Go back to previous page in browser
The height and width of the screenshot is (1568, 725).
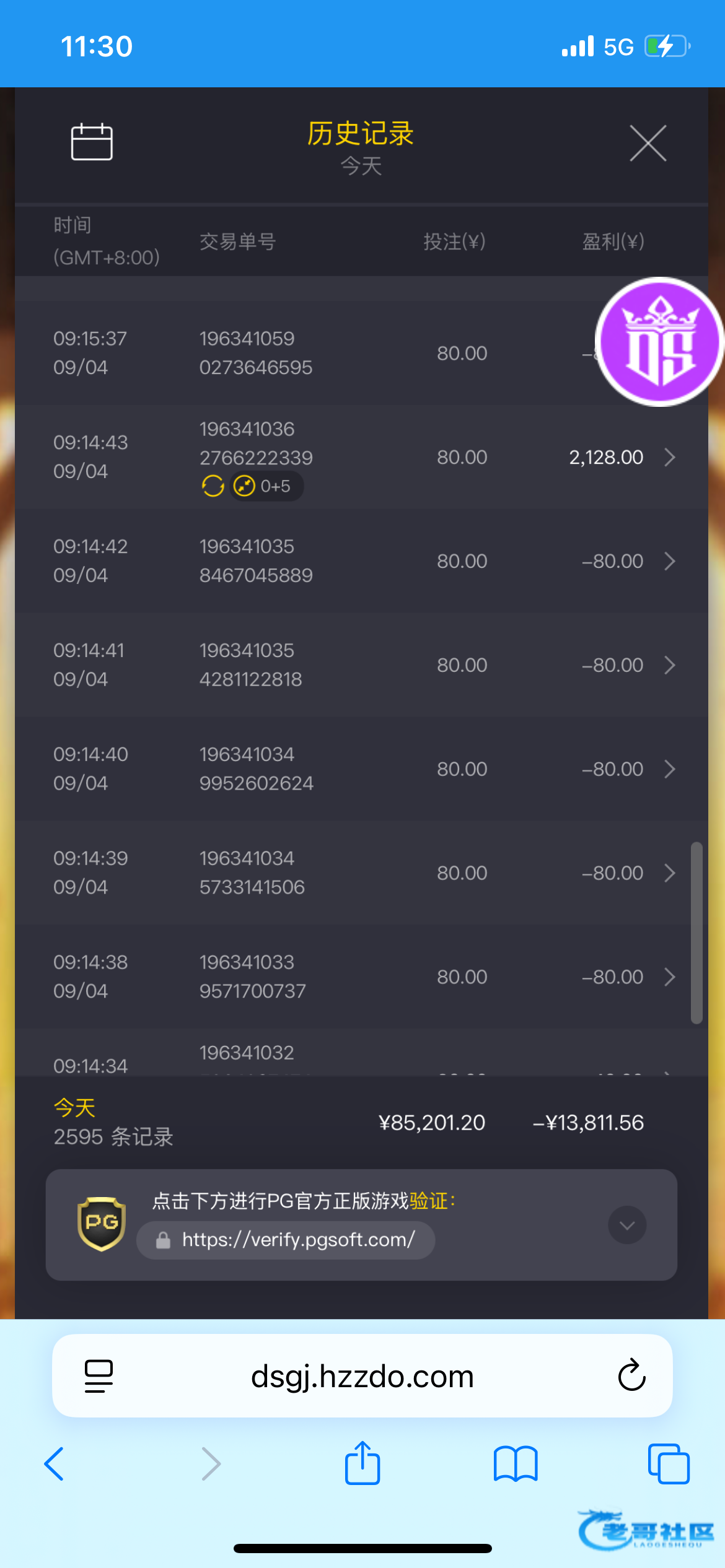pyautogui.click(x=55, y=1464)
